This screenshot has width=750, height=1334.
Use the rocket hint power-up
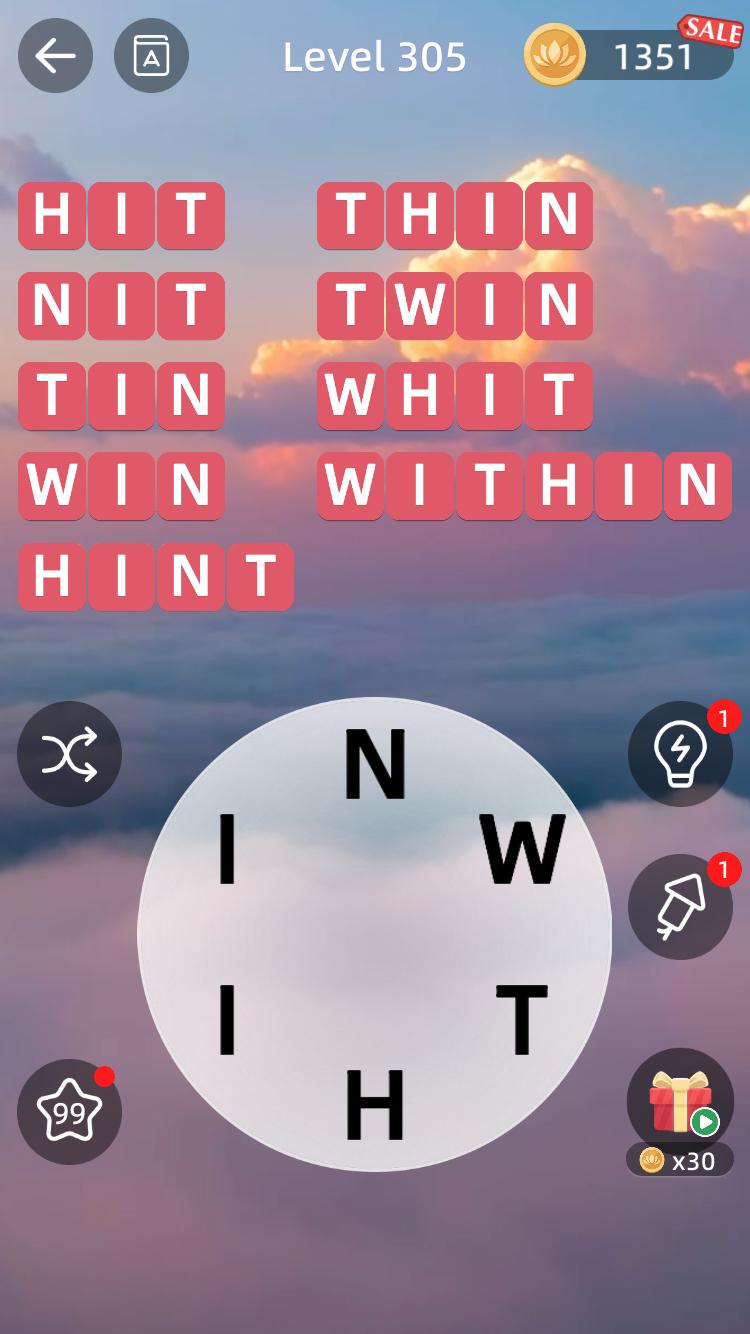click(680, 906)
